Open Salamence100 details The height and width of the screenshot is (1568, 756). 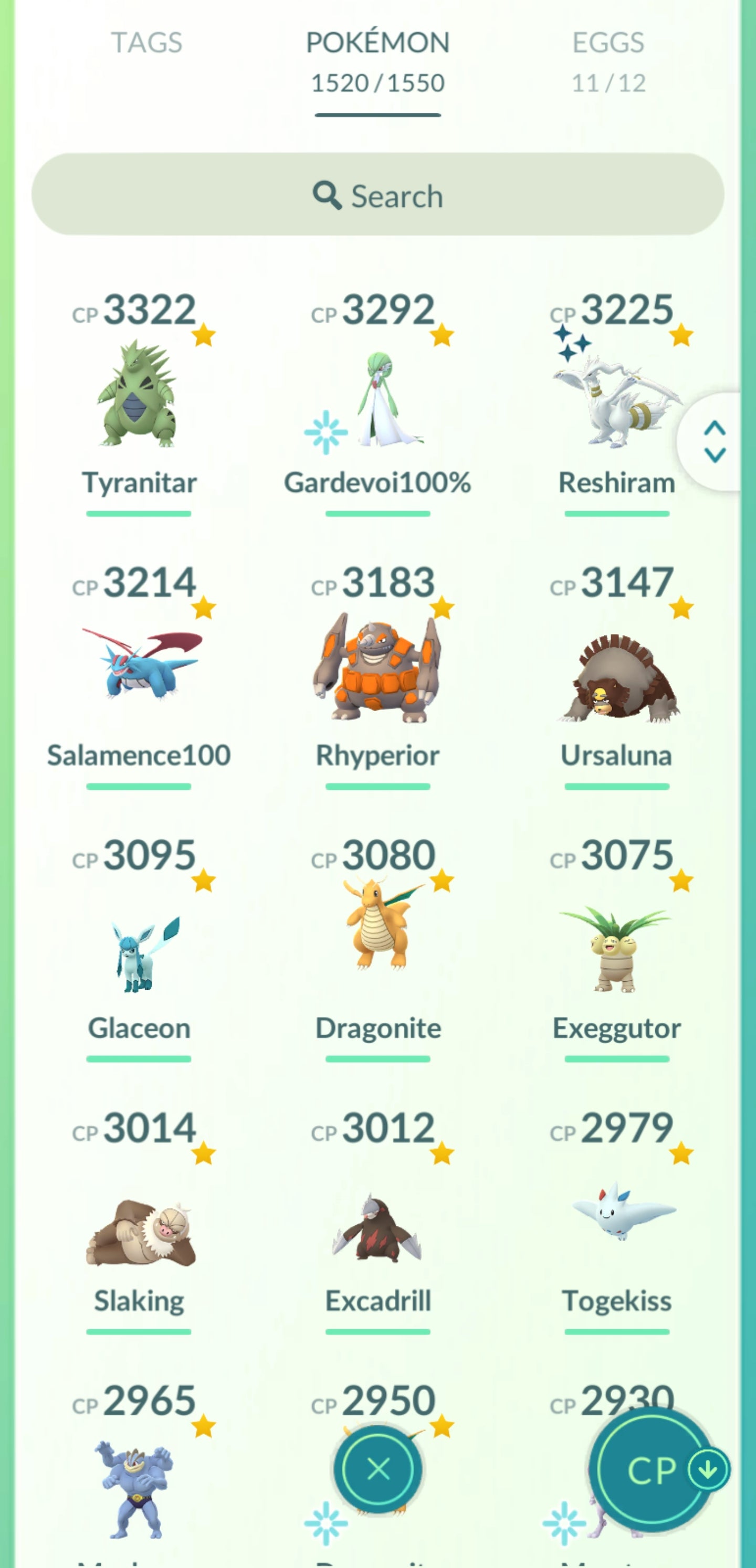click(139, 670)
